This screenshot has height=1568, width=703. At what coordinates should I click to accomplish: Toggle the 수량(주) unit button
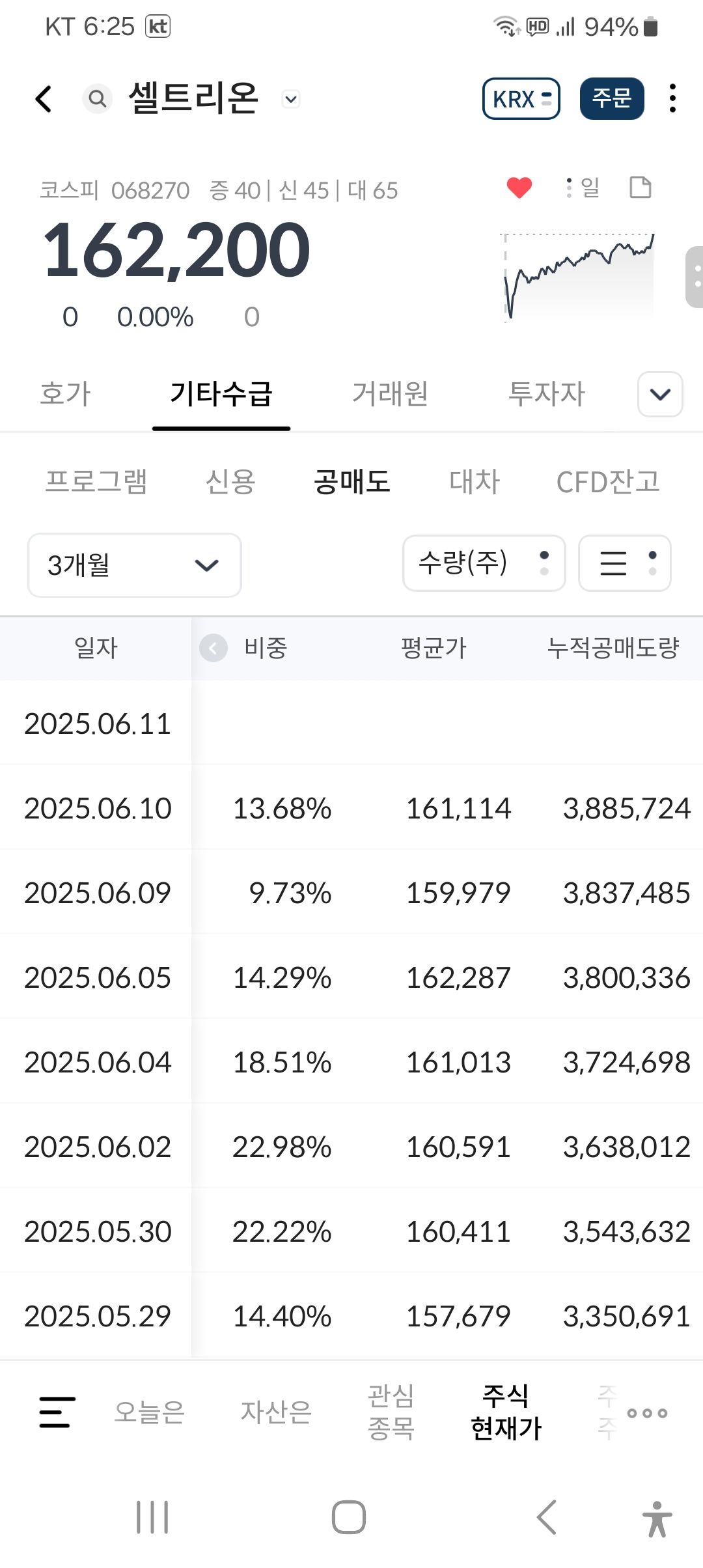(x=484, y=563)
